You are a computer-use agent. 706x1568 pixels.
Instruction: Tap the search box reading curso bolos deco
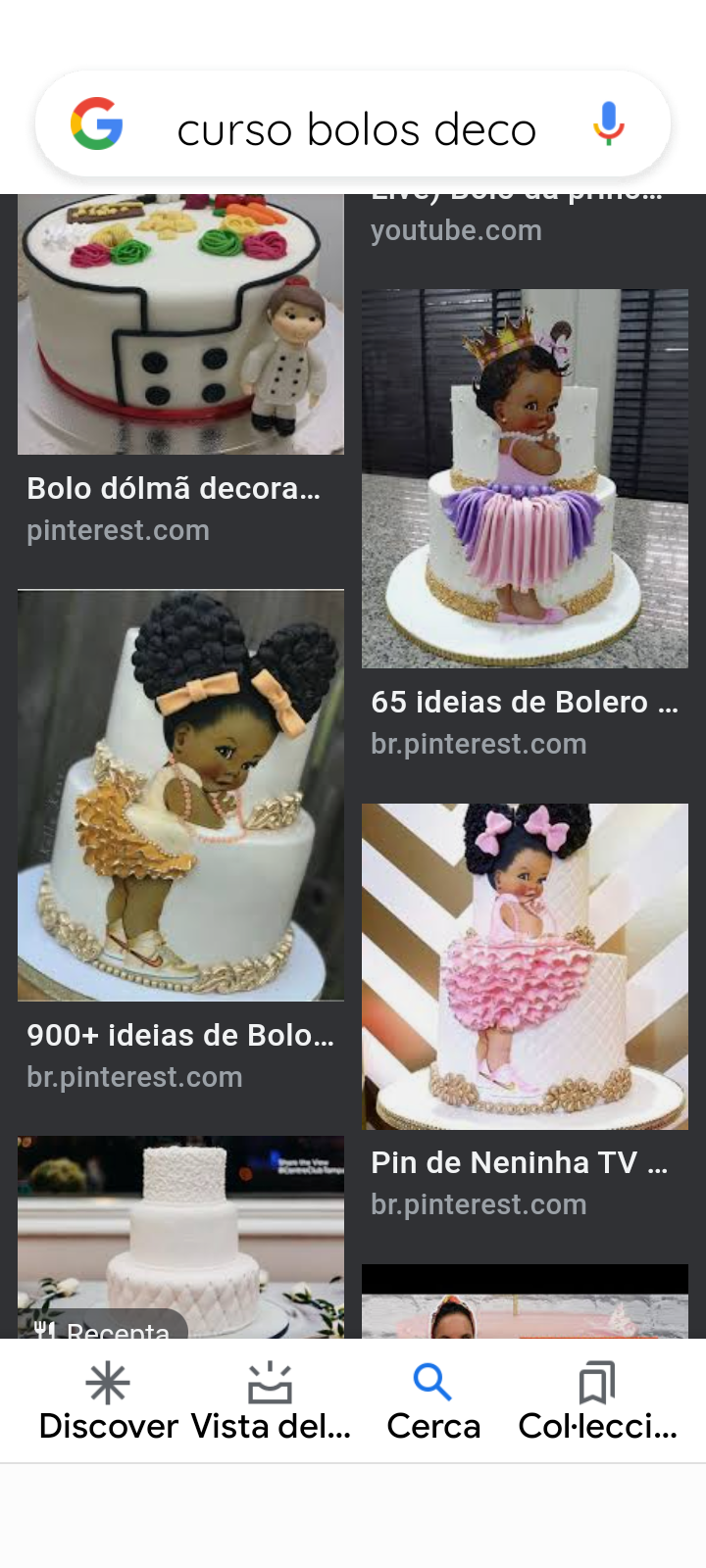click(x=356, y=129)
